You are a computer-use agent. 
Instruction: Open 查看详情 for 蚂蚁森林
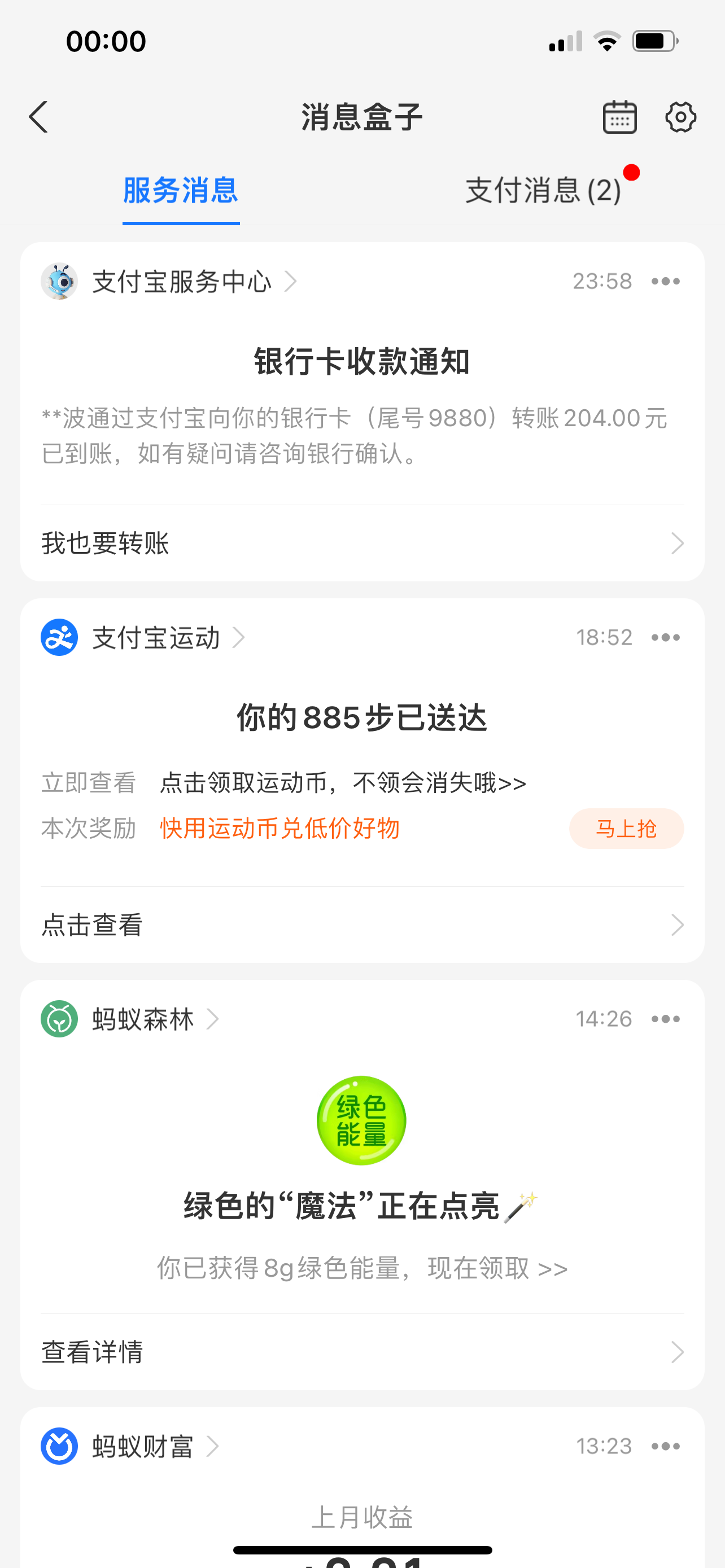click(362, 1352)
